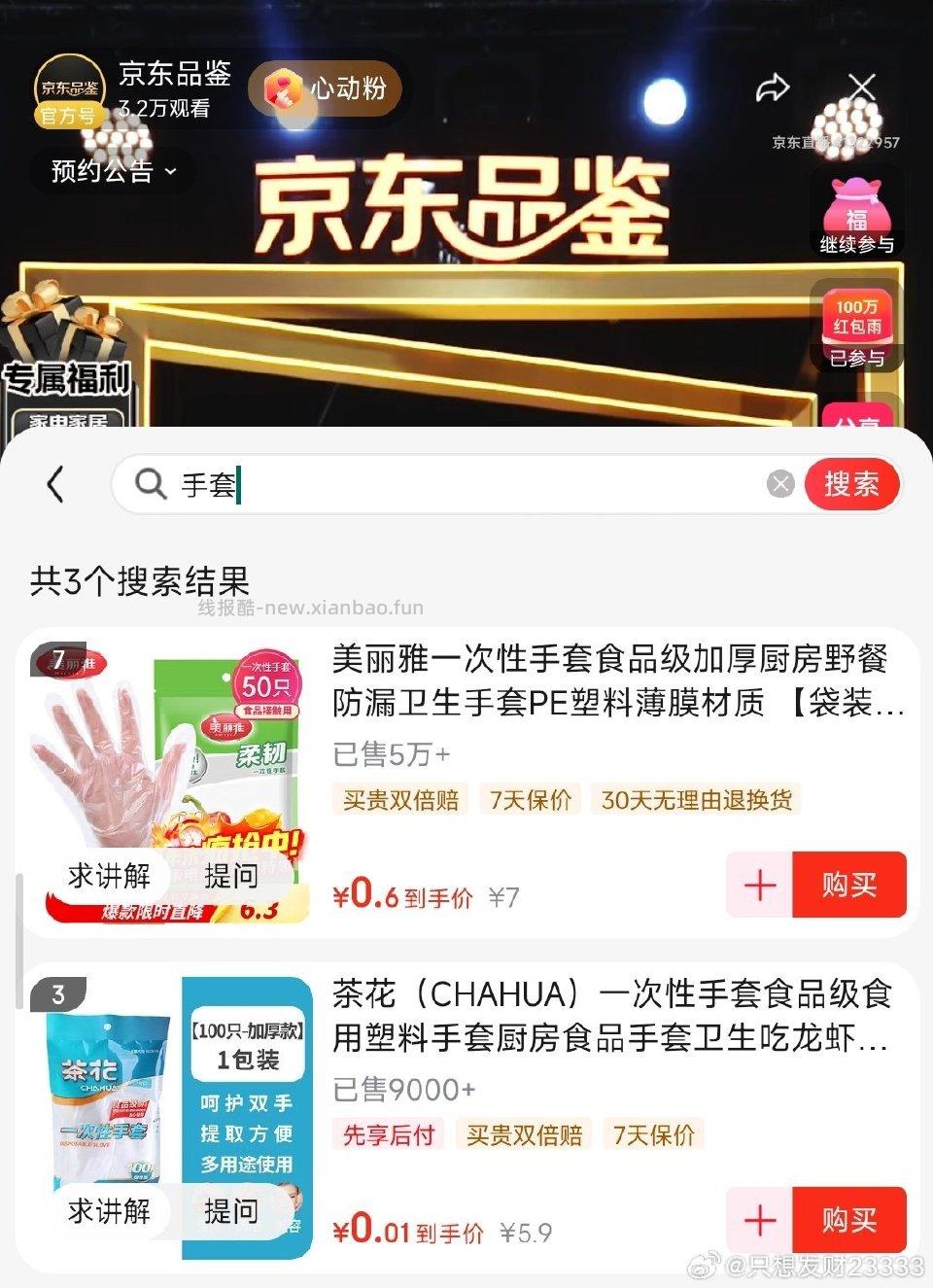The height and width of the screenshot is (1288, 933).
Task: Click the share arrow icon
Action: pos(773,88)
